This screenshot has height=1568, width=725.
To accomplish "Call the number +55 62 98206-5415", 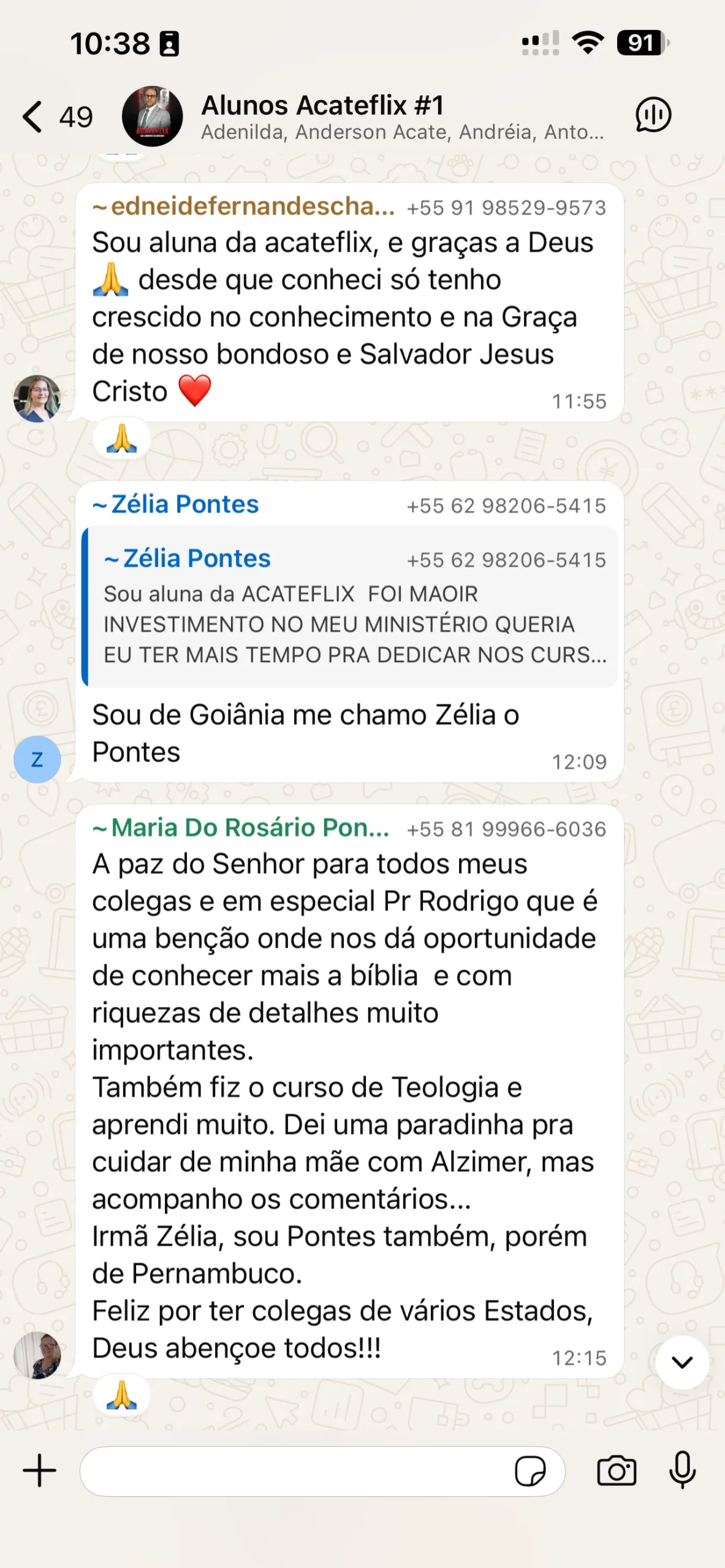I will pyautogui.click(x=506, y=505).
